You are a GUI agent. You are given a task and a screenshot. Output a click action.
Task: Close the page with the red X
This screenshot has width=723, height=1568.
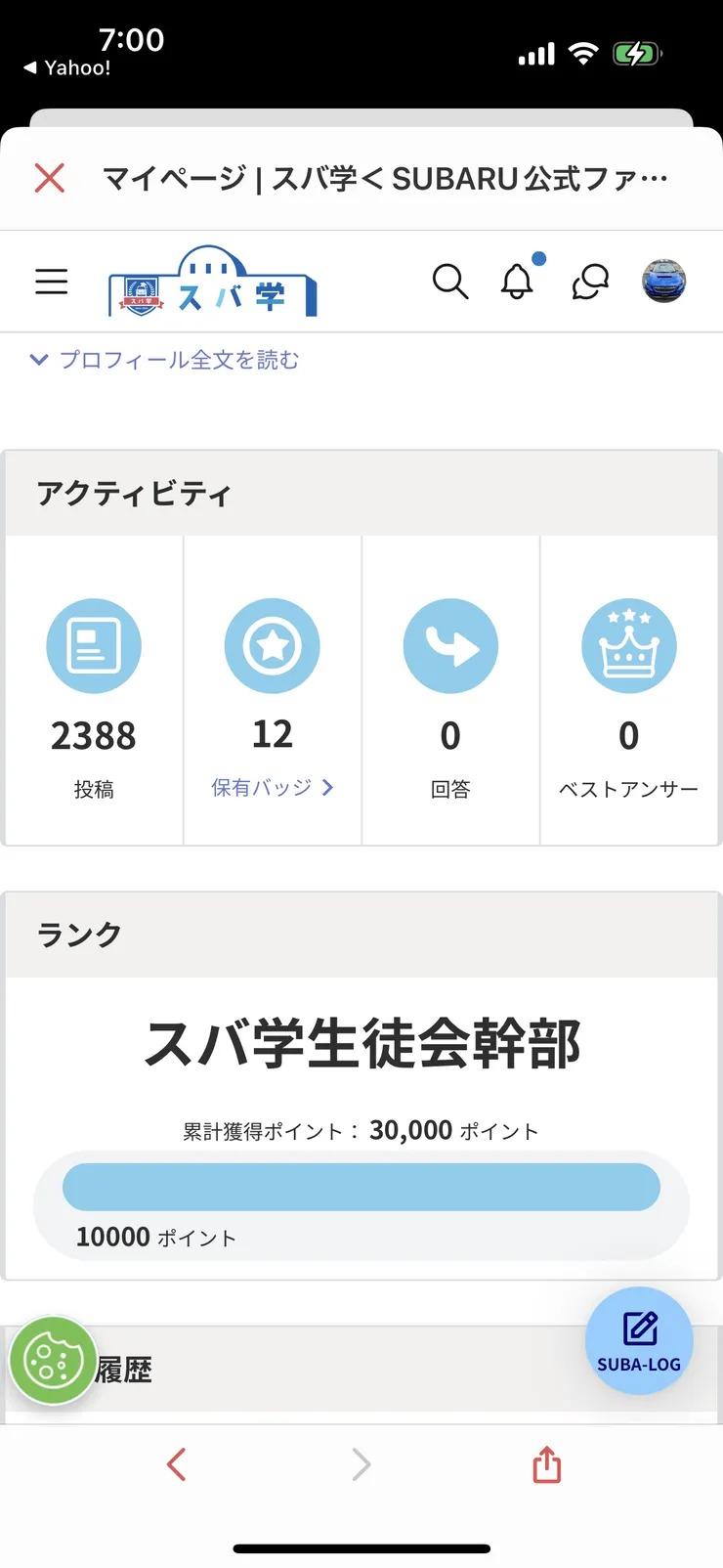[x=48, y=178]
